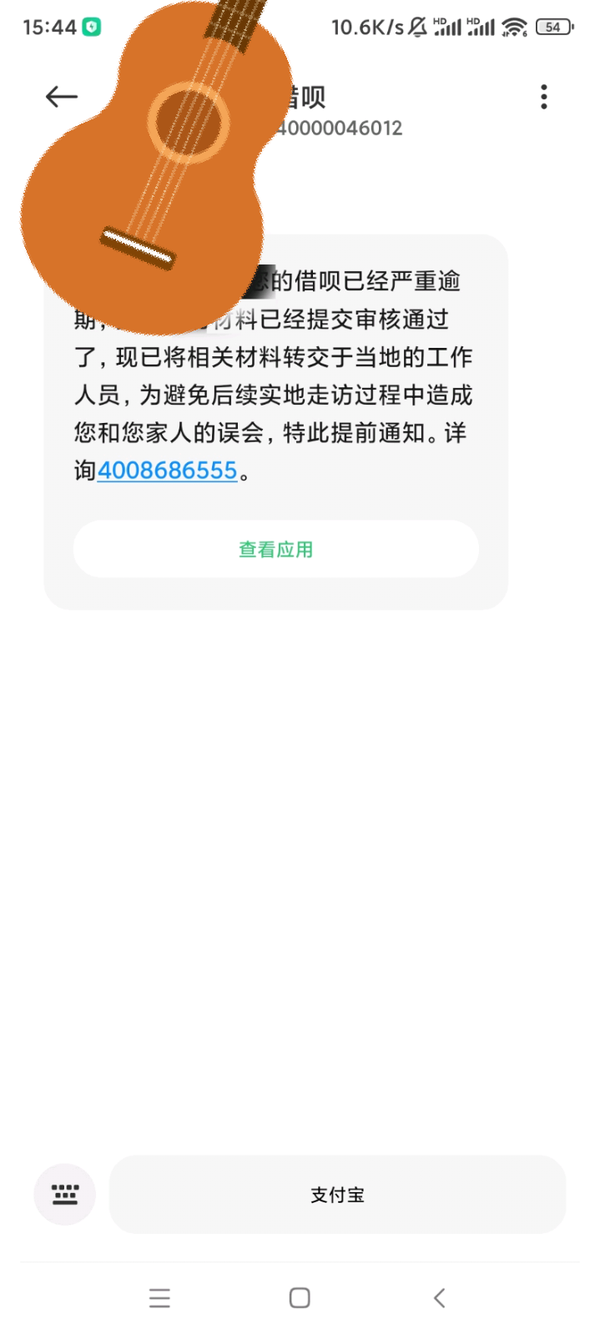Go to the system home screen
Image resolution: width=600 pixels, height=1334 pixels.
(x=299, y=1298)
